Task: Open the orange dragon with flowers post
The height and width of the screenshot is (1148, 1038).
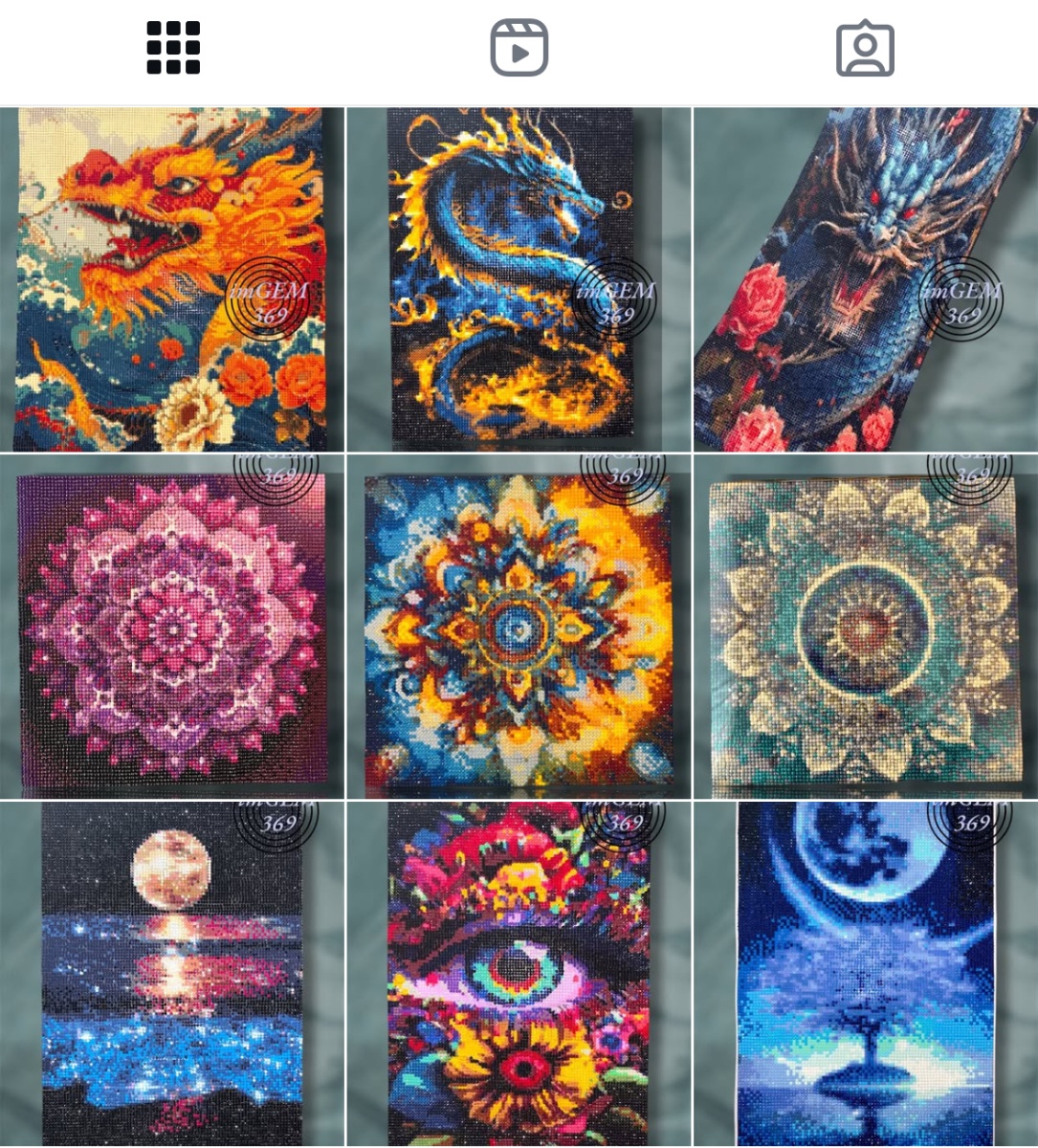Action: (x=172, y=279)
